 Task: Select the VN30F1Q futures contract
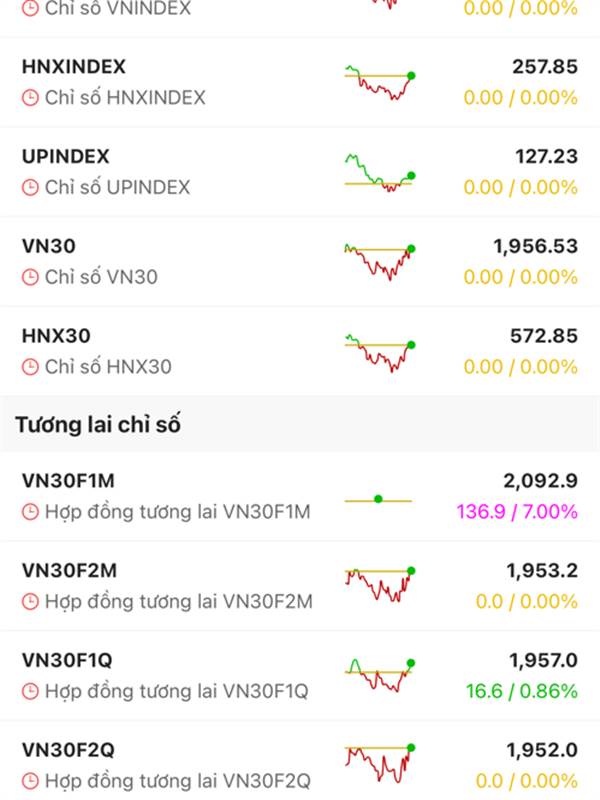pos(300,675)
